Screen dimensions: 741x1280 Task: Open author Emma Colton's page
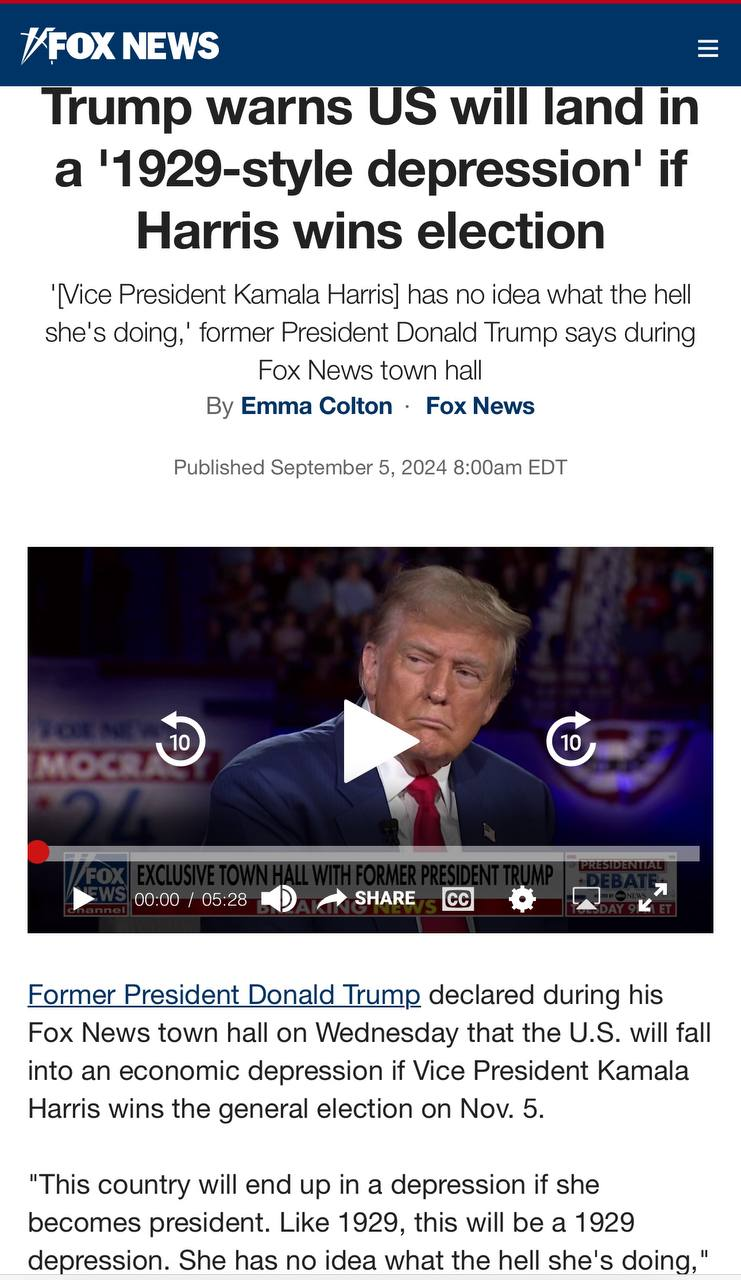coord(316,406)
